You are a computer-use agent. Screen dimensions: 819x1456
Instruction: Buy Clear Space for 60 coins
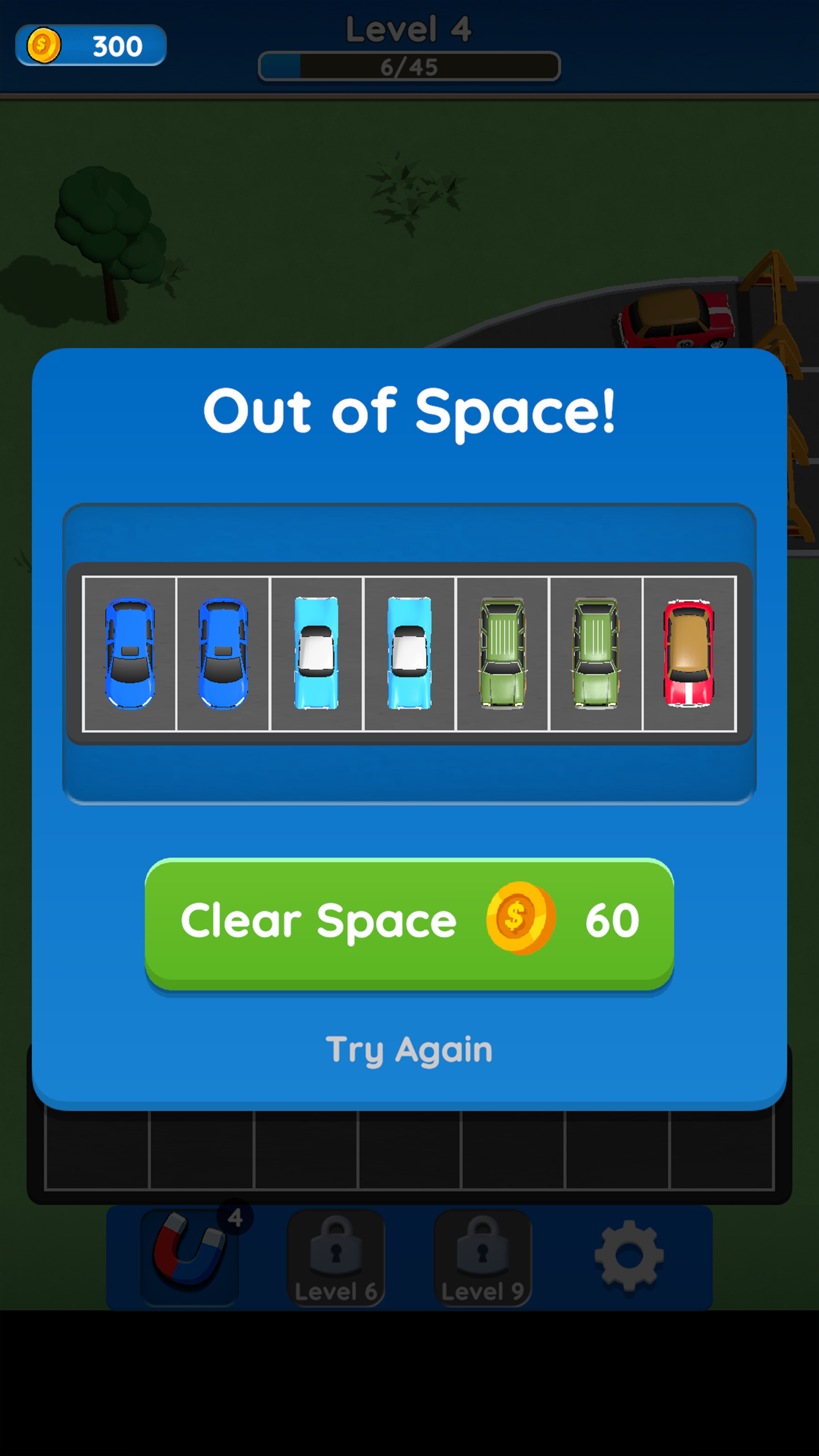coord(409,921)
